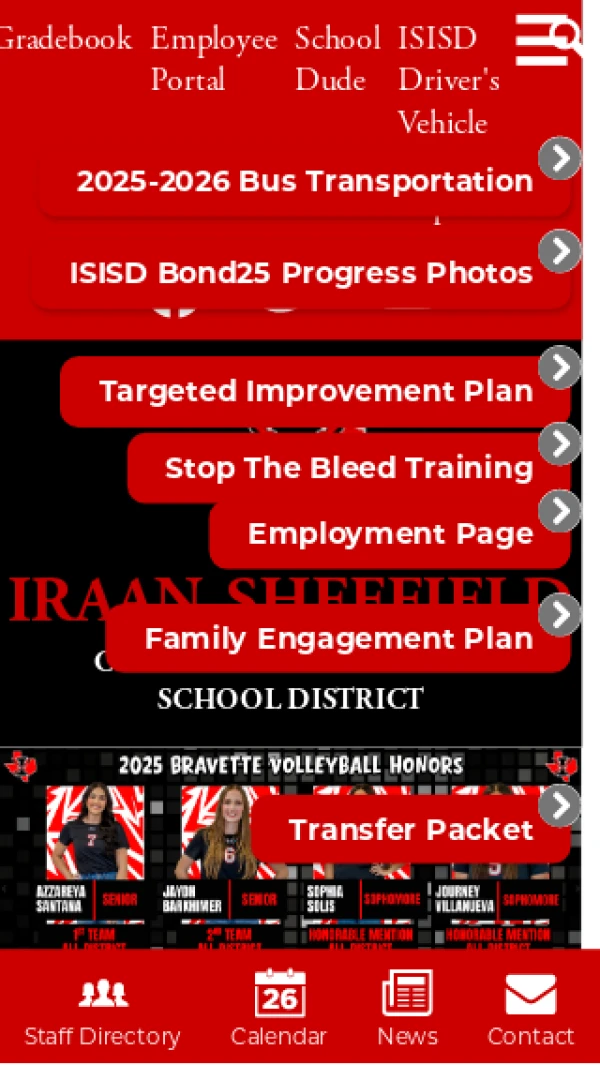Open Stop The Bleed Training
The height and width of the screenshot is (1065, 600).
(x=348, y=468)
